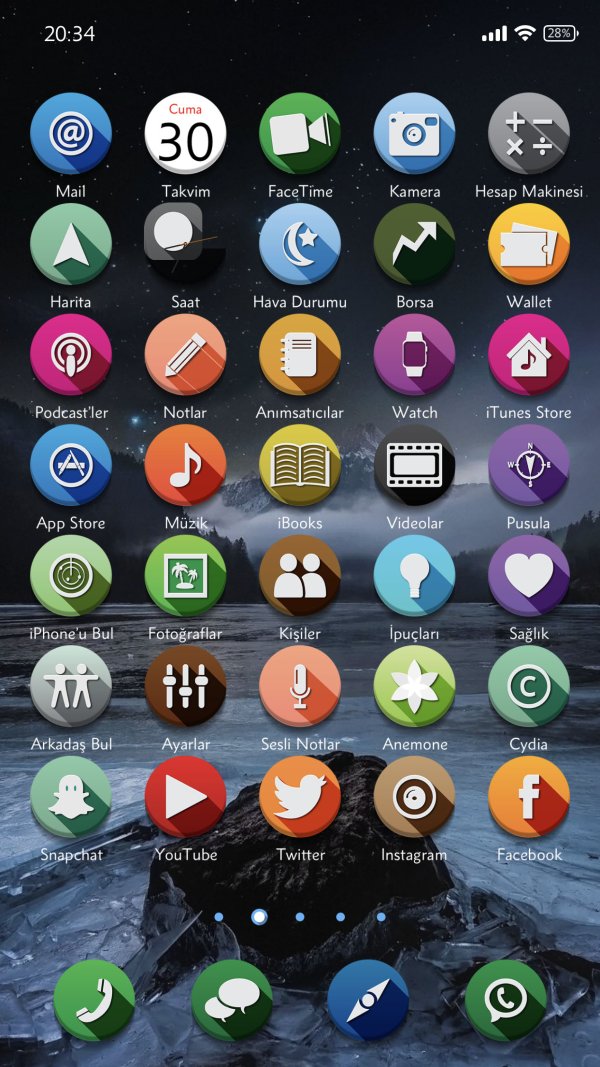Launch Instagram
Screen dimensions: 600x1067
tap(415, 797)
